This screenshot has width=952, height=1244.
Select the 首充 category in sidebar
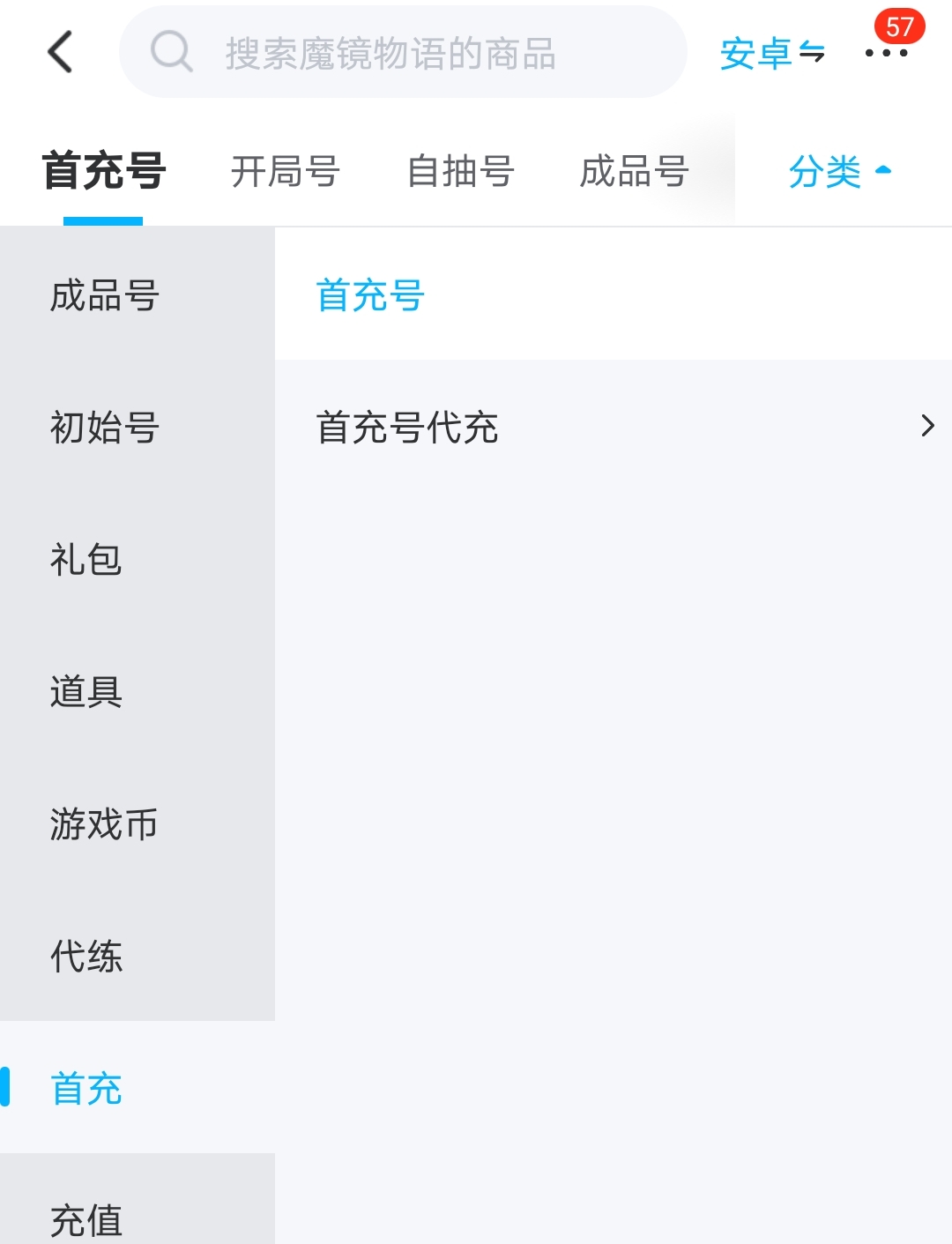pyautogui.click(x=86, y=1088)
